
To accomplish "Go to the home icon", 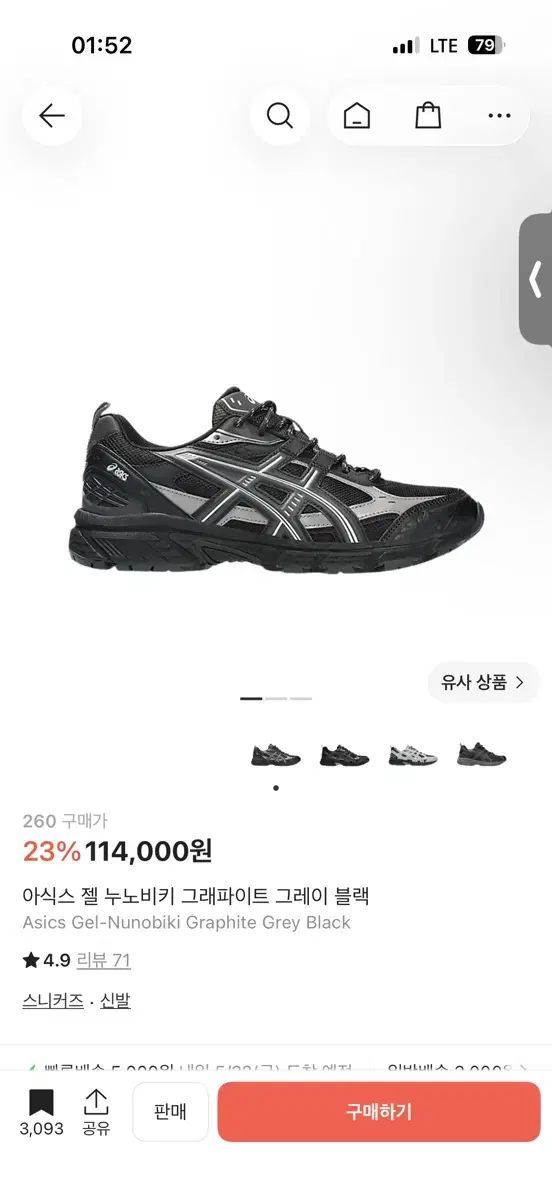I will click(x=356, y=116).
